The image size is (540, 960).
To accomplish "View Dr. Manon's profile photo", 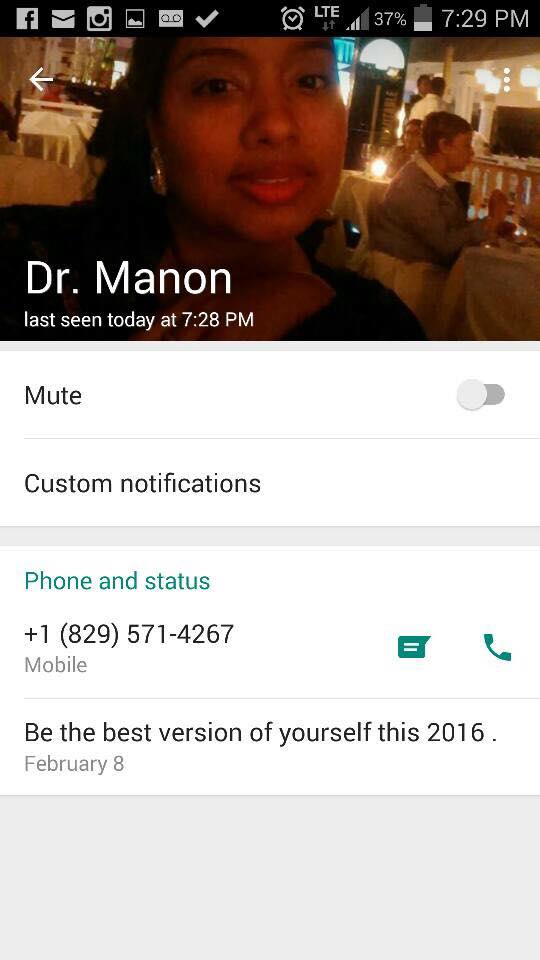I will (x=270, y=189).
